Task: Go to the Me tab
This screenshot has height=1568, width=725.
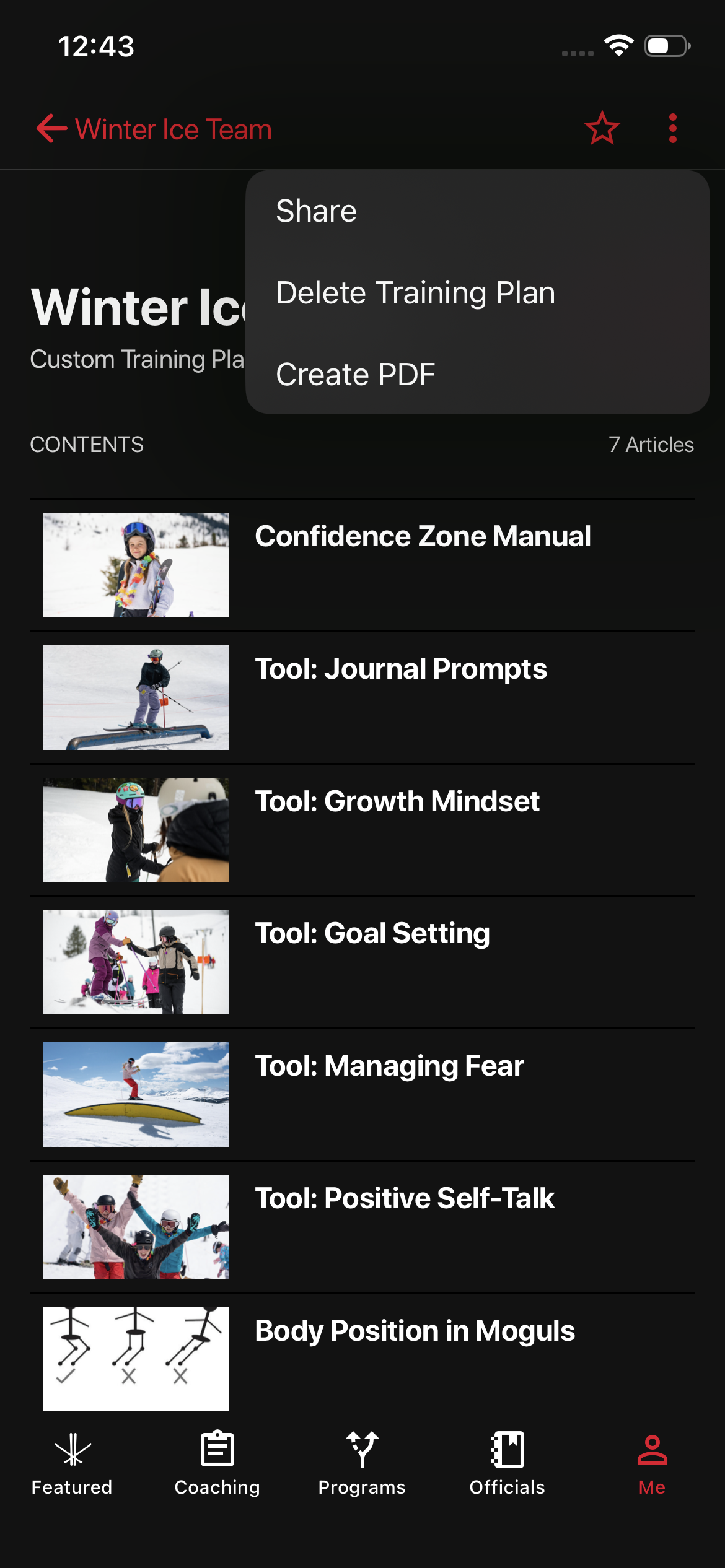Action: (x=652, y=1464)
